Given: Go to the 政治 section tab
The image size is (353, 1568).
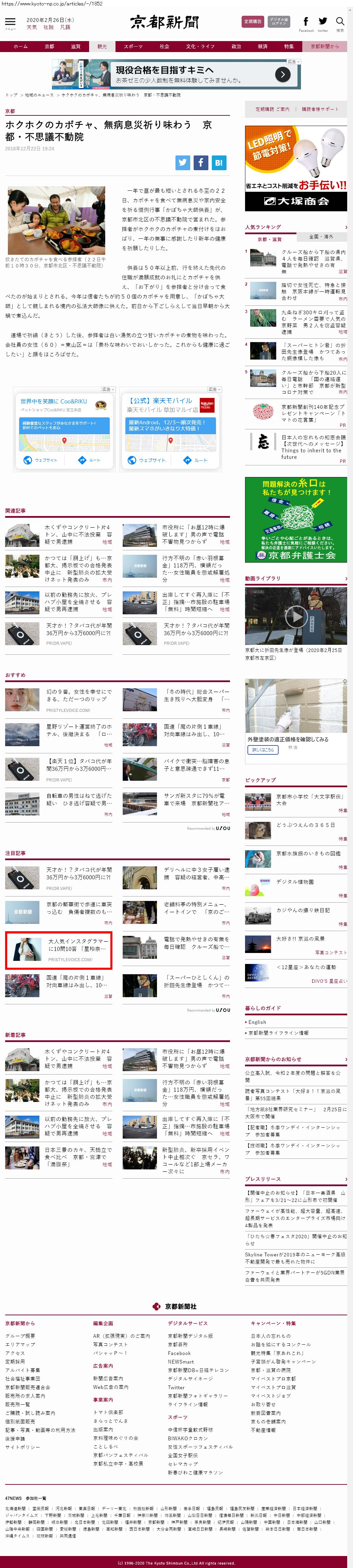Looking at the screenshot, I should click(x=236, y=46).
